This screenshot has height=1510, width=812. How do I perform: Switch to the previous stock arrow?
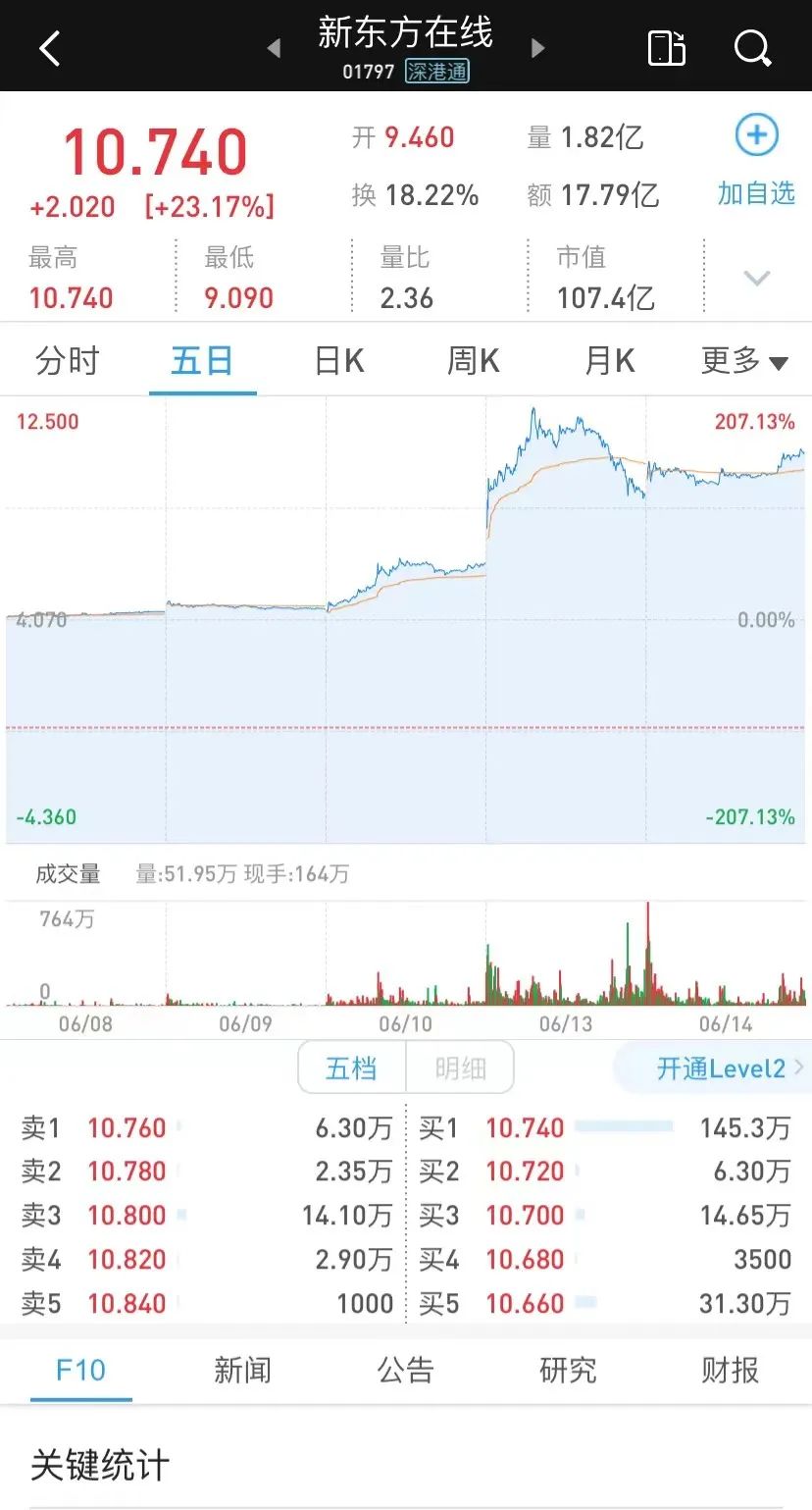point(274,48)
